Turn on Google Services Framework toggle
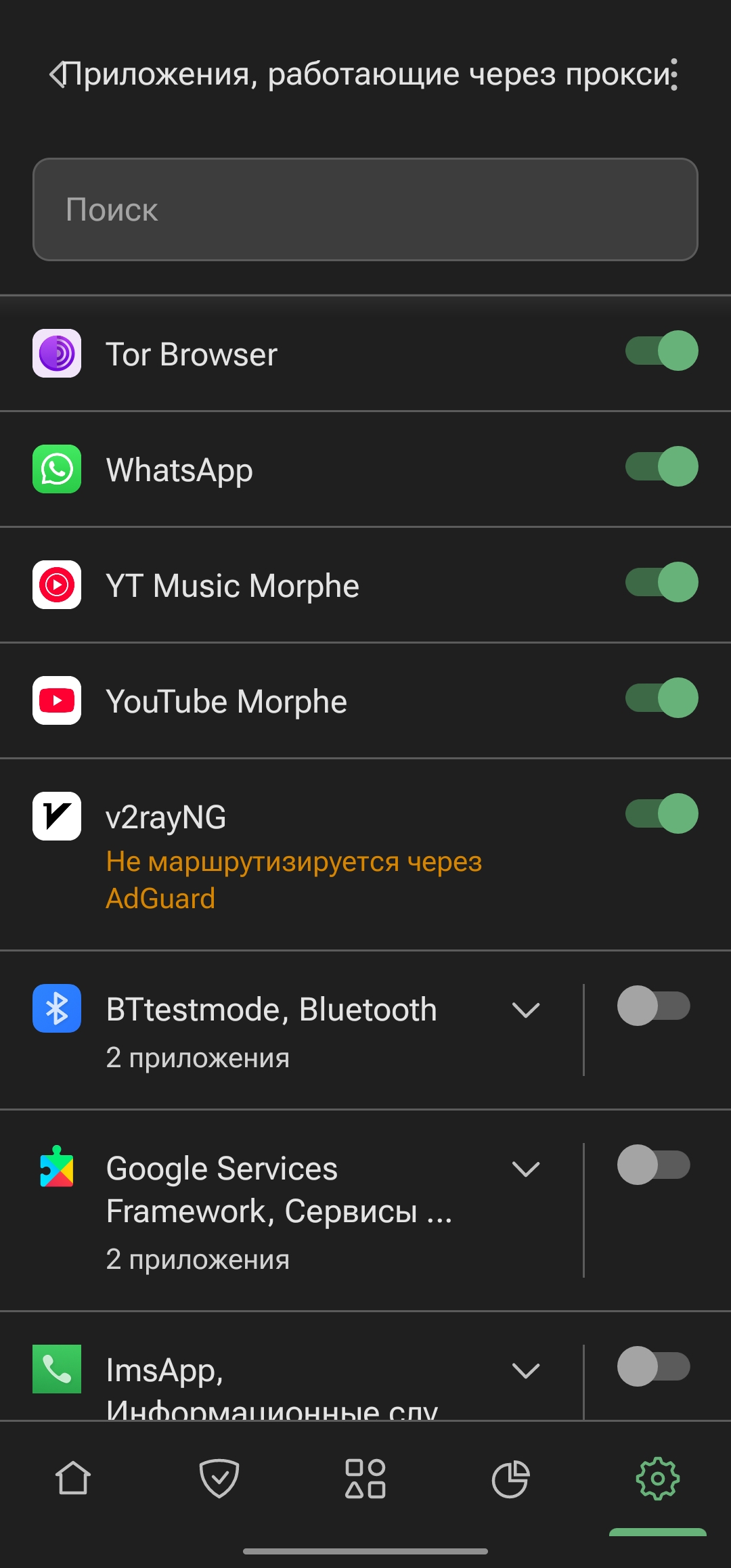The image size is (731, 1568). [653, 1165]
